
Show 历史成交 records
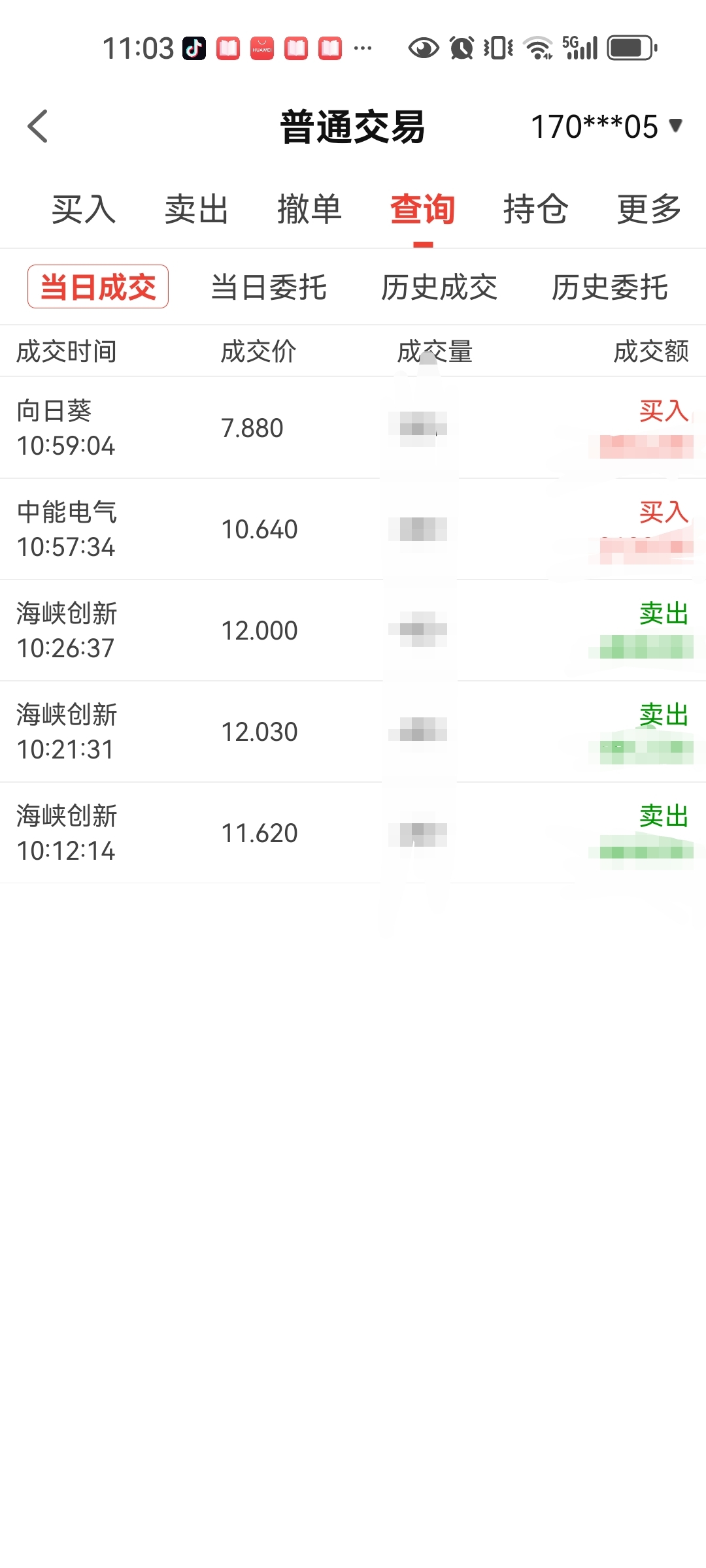[x=439, y=287]
